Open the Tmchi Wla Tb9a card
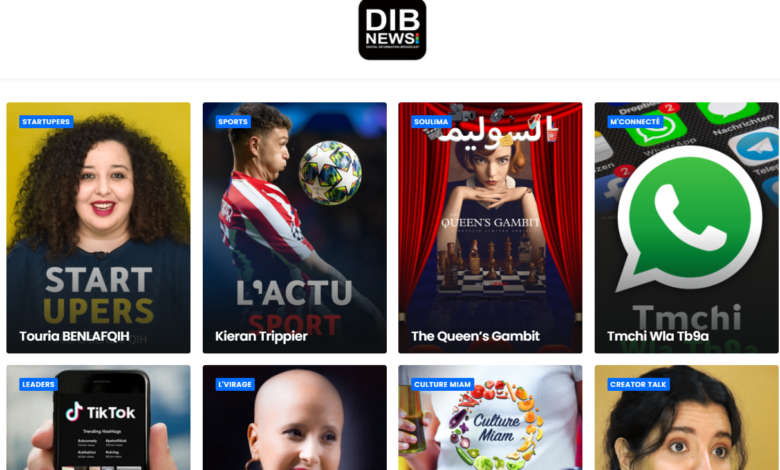780x470 pixels. tap(686, 227)
